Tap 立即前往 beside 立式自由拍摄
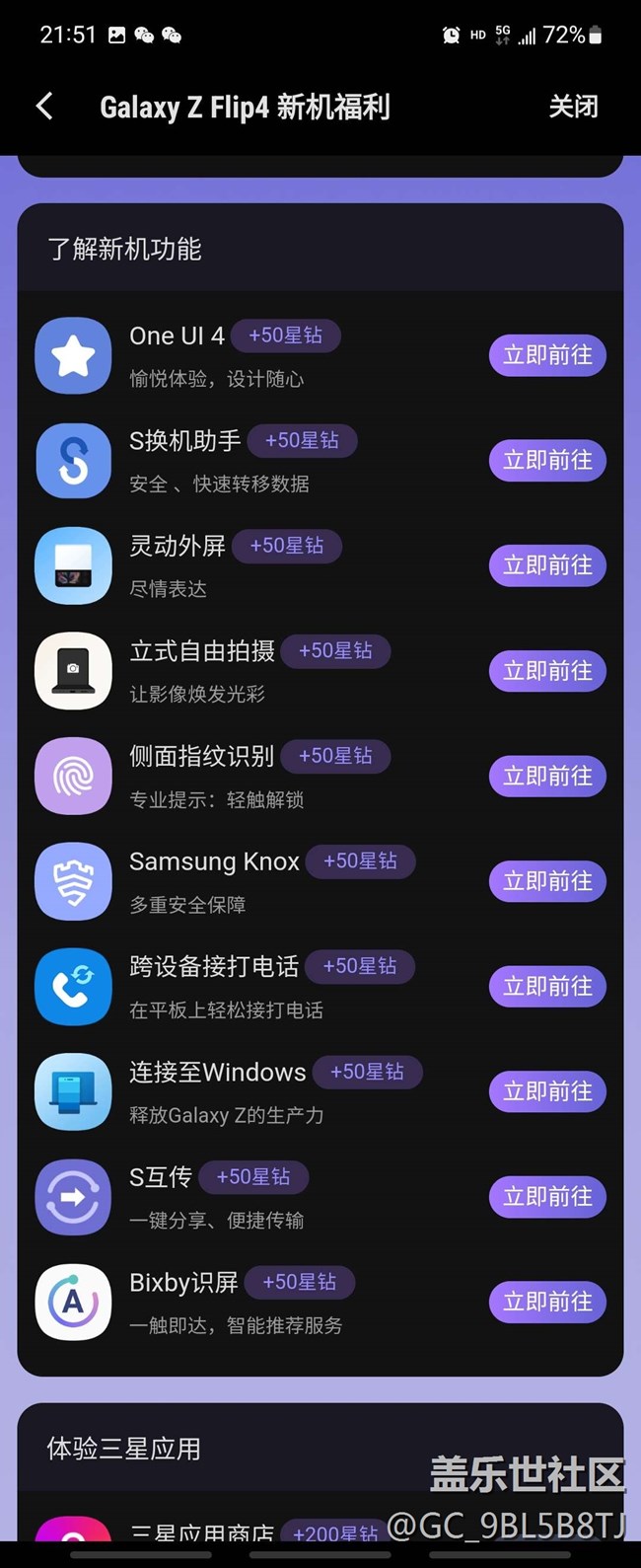The image size is (641, 1568). 547,671
